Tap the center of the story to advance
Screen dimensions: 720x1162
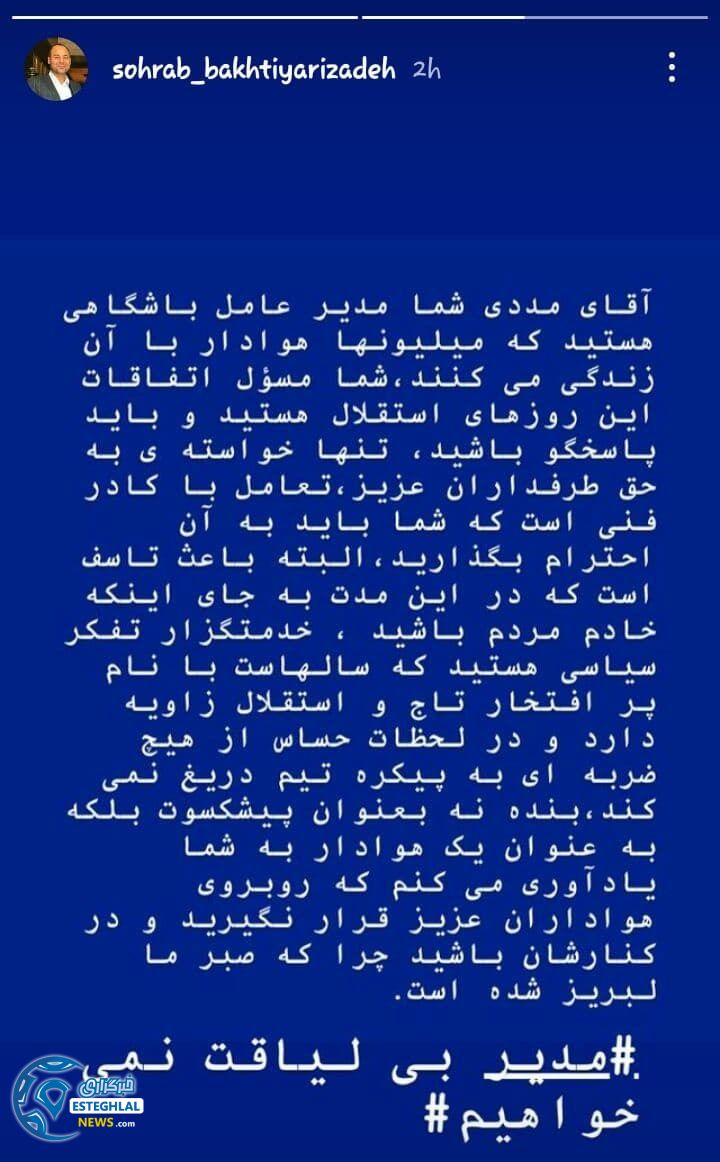click(x=360, y=581)
